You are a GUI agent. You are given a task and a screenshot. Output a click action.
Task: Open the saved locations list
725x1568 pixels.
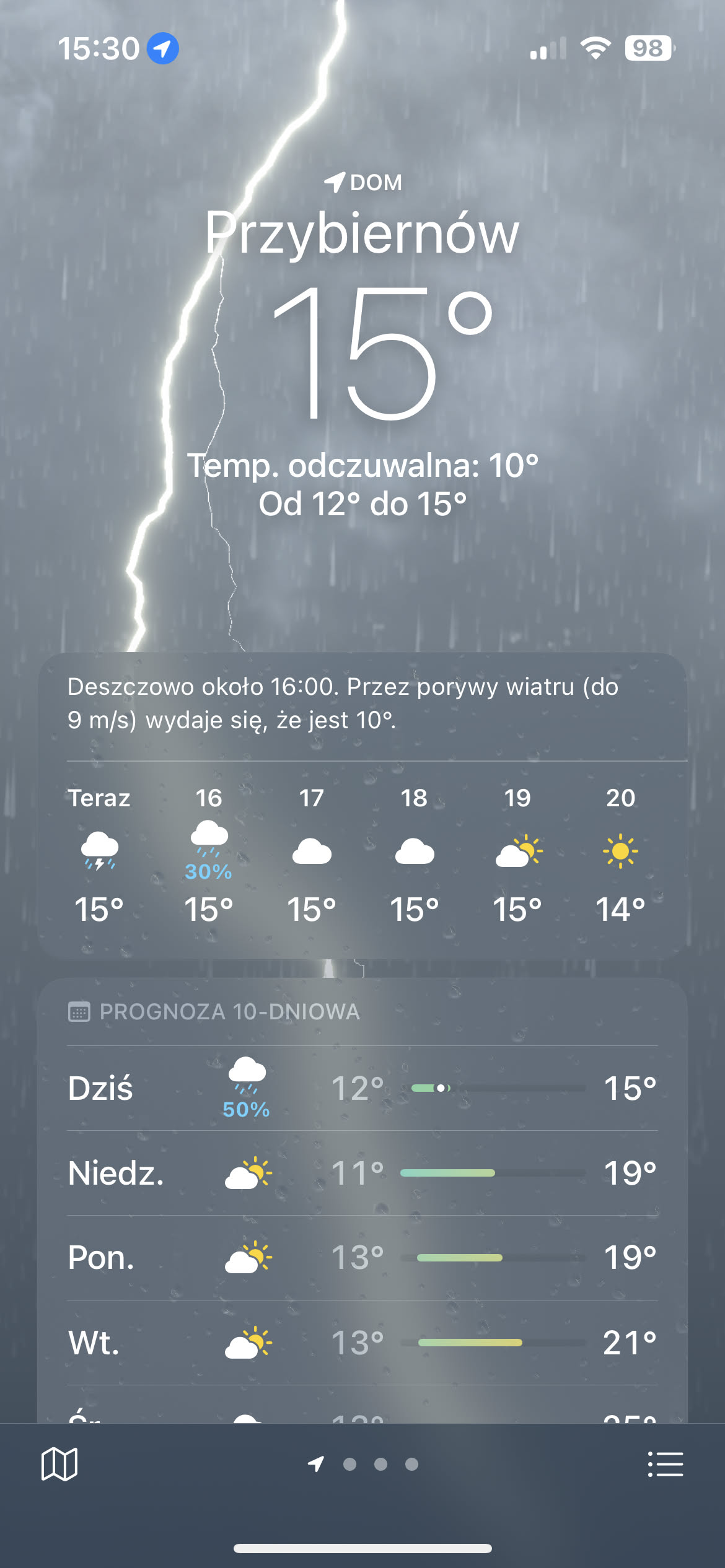[x=665, y=1464]
